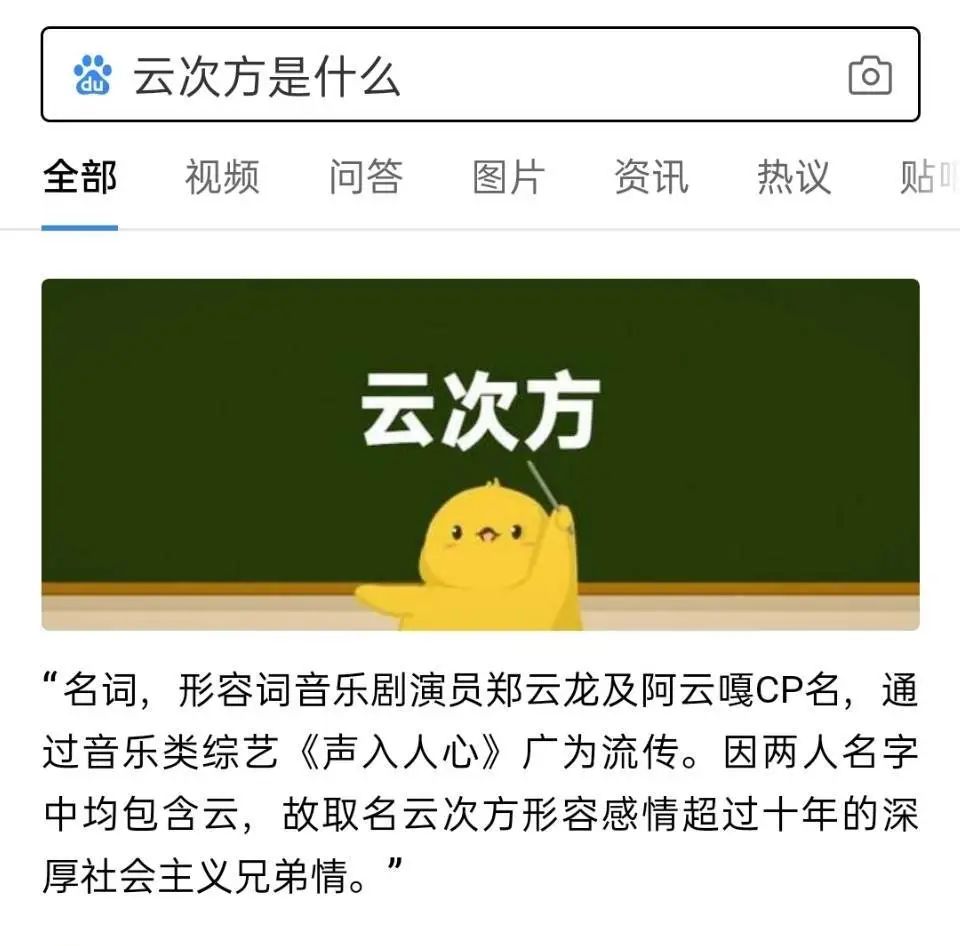
Task: Tap the search box with 云次方是什么
Action: coord(450,76)
